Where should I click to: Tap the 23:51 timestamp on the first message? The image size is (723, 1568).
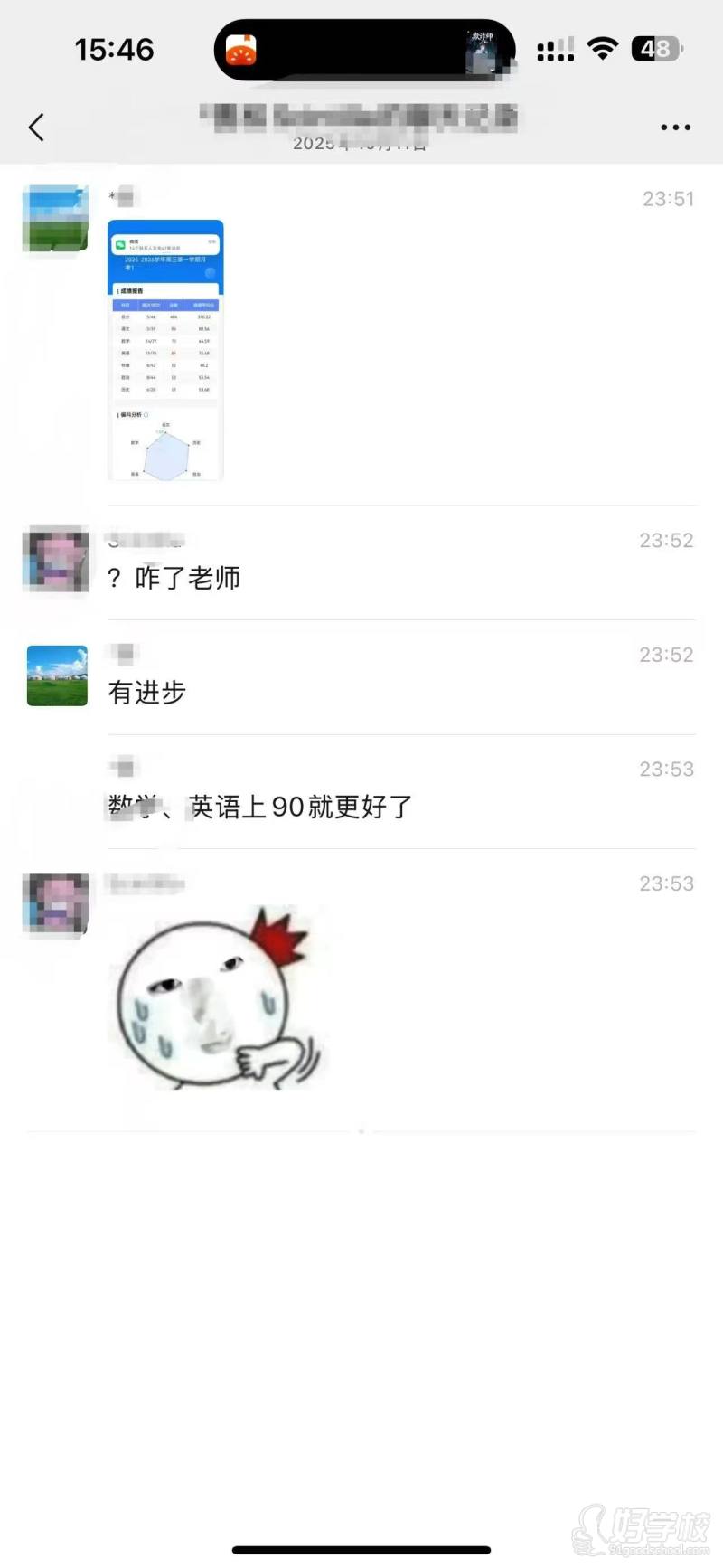coord(668,199)
